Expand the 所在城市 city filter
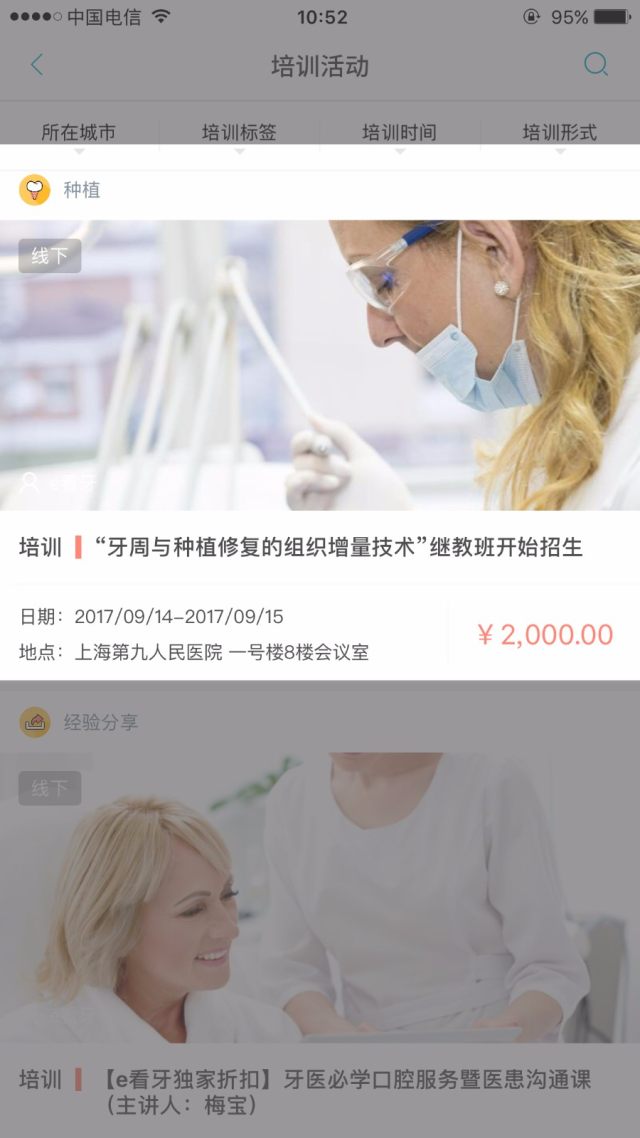 79,133
